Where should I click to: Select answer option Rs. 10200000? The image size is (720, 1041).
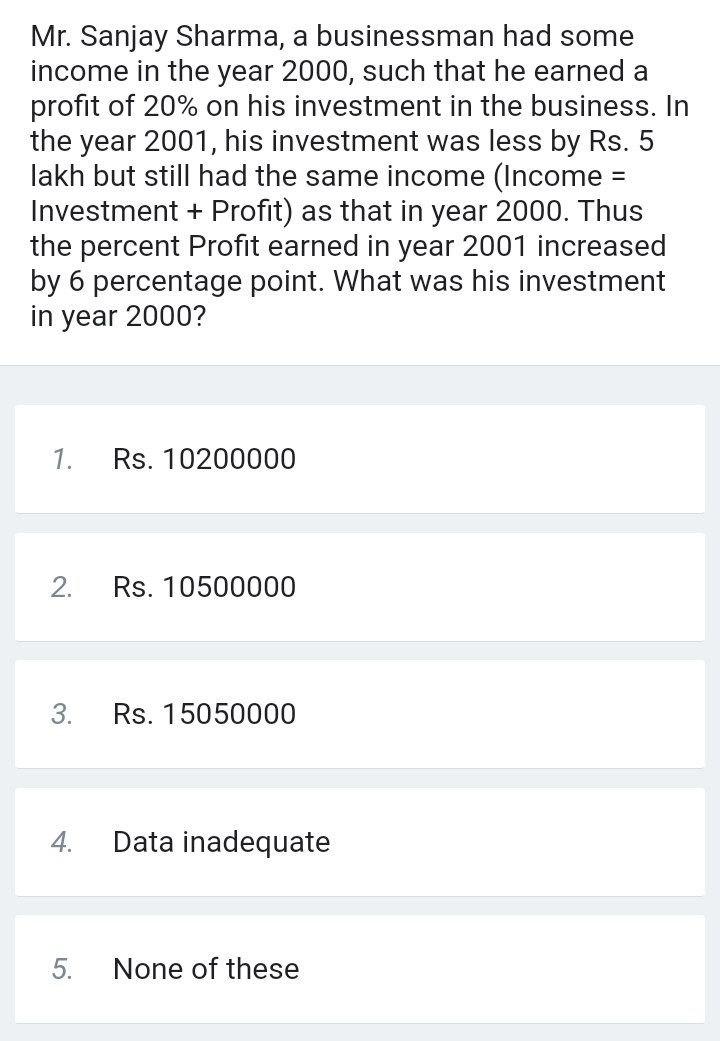coord(204,459)
